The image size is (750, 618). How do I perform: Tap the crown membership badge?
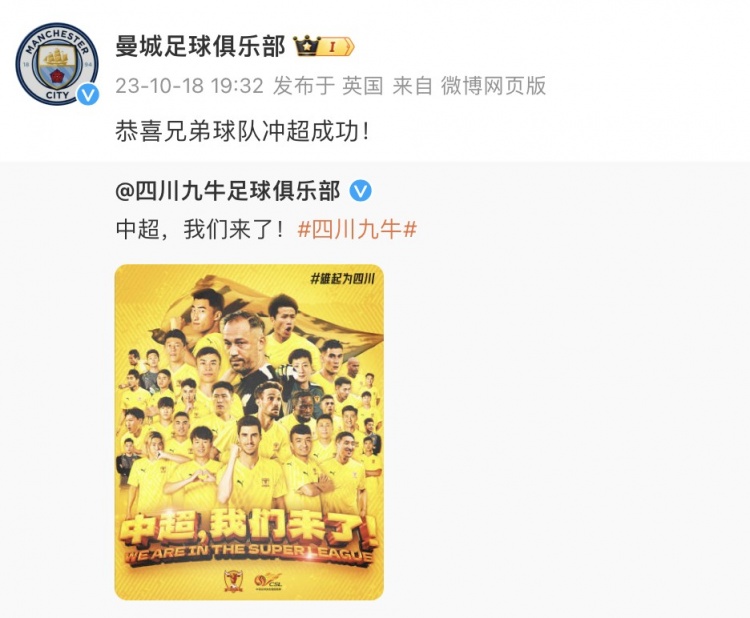click(324, 47)
